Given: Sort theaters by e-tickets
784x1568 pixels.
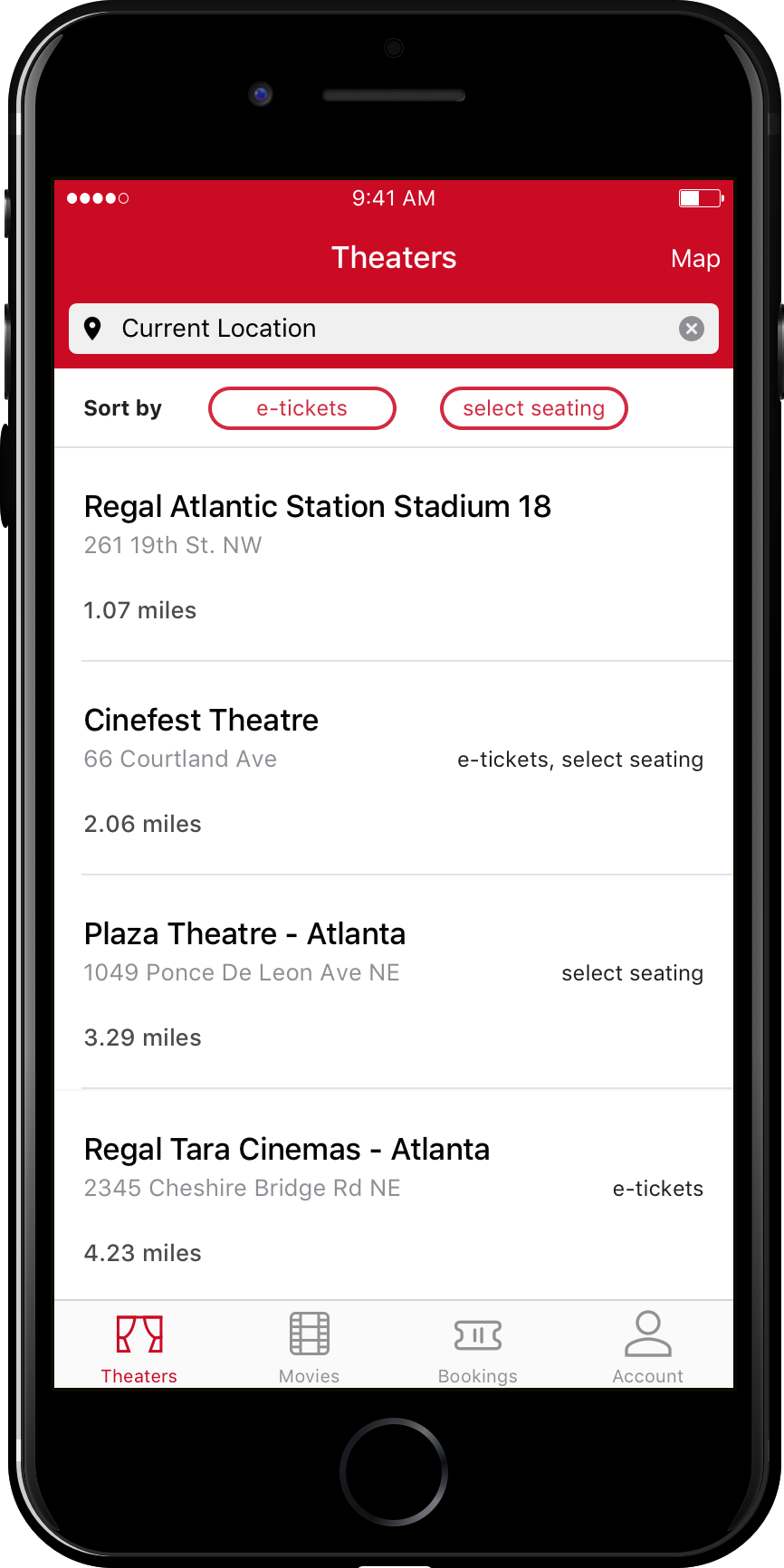Looking at the screenshot, I should click(301, 408).
